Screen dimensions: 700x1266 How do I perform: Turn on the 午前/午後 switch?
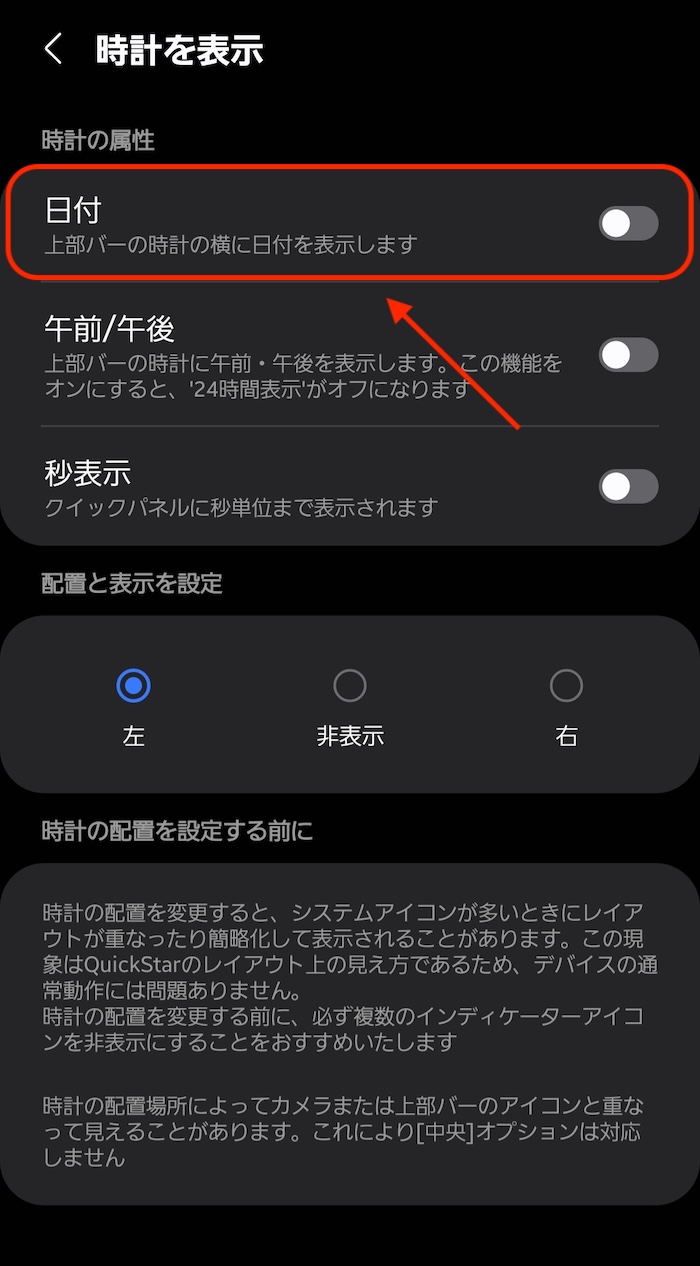[x=628, y=355]
